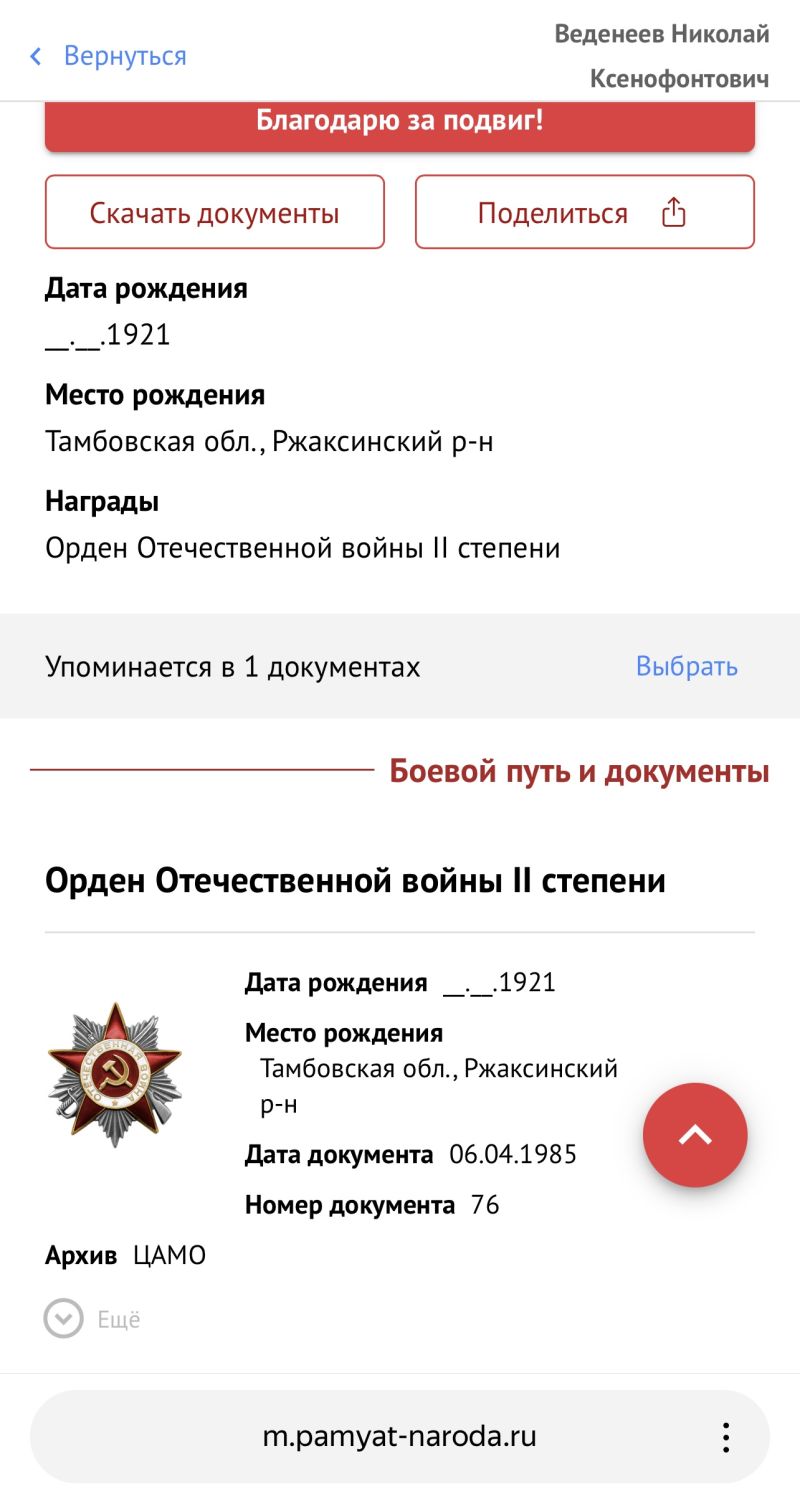Expand the Ещё details section
Screen dimensions: 800x1489
[93, 1319]
